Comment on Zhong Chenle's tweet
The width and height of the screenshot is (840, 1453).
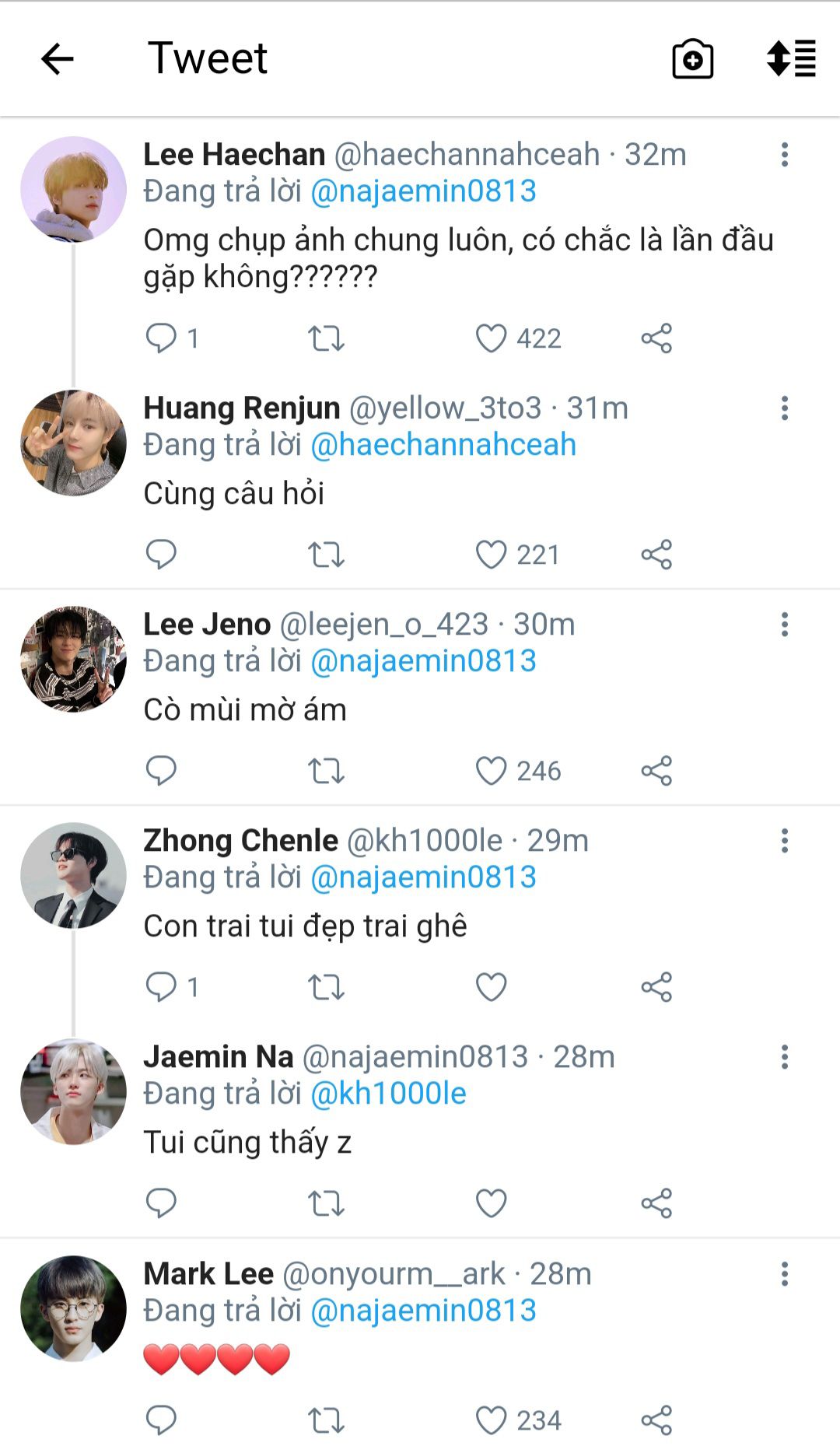coord(161,987)
